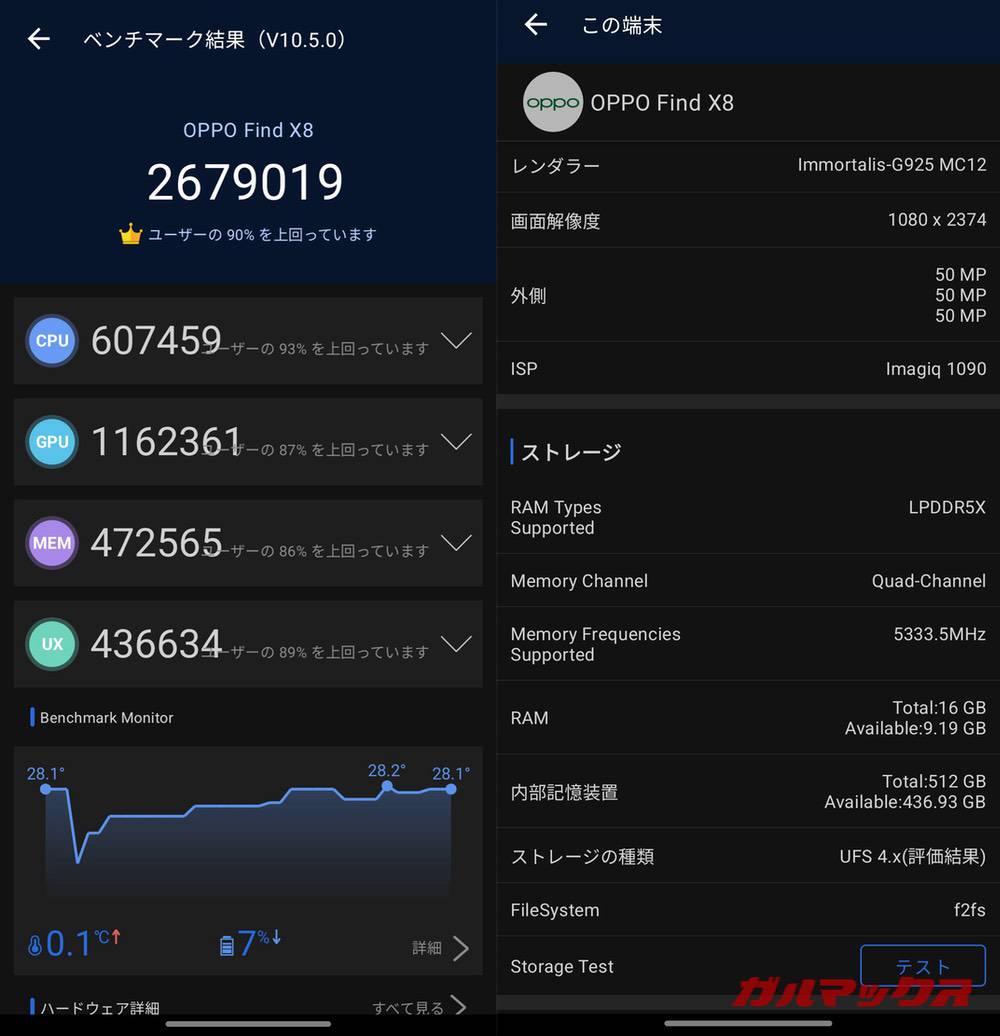Tap the back arrow on the この端末 screen

[x=536, y=25]
